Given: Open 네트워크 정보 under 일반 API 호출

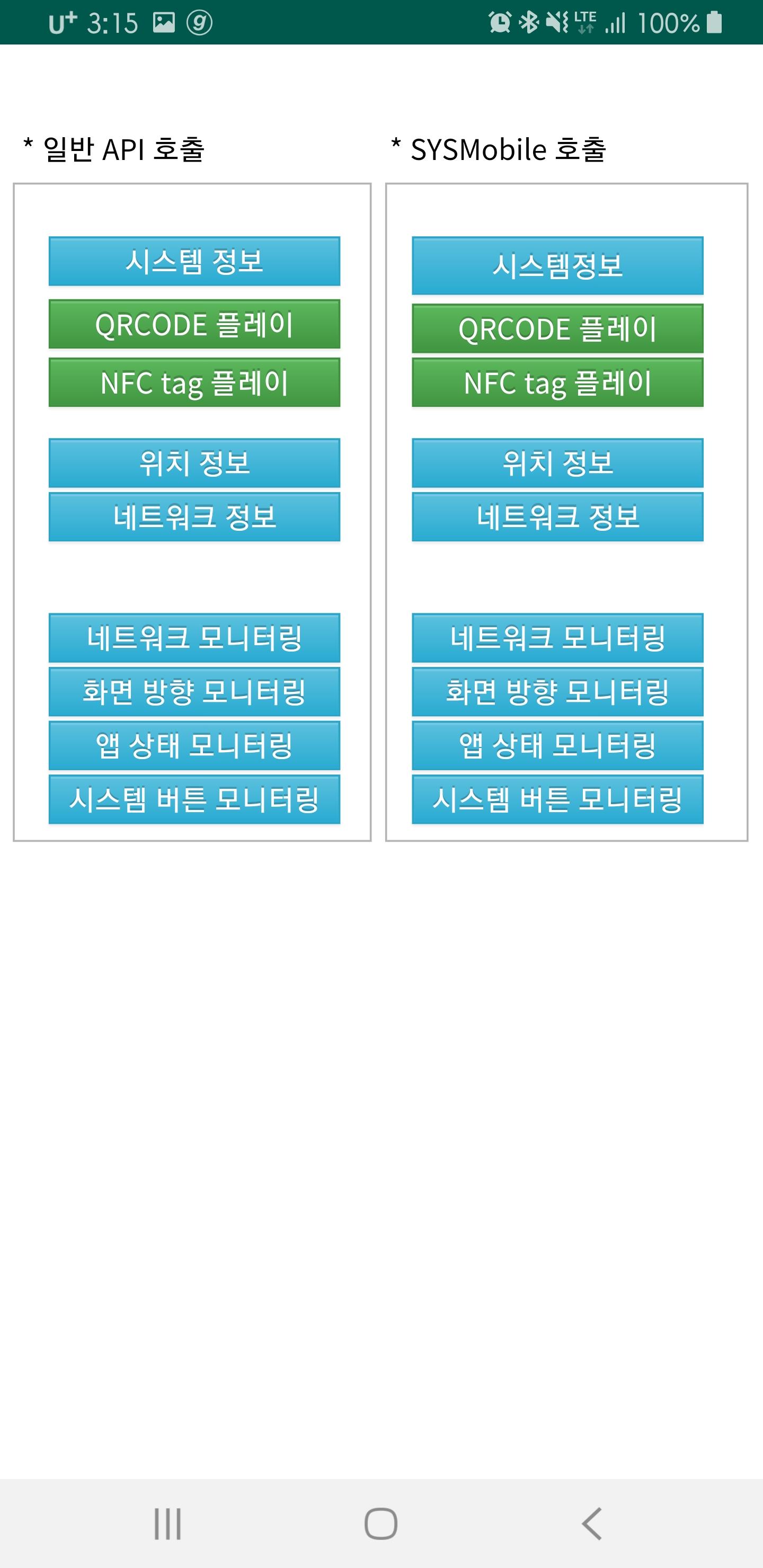Looking at the screenshot, I should 194,517.
